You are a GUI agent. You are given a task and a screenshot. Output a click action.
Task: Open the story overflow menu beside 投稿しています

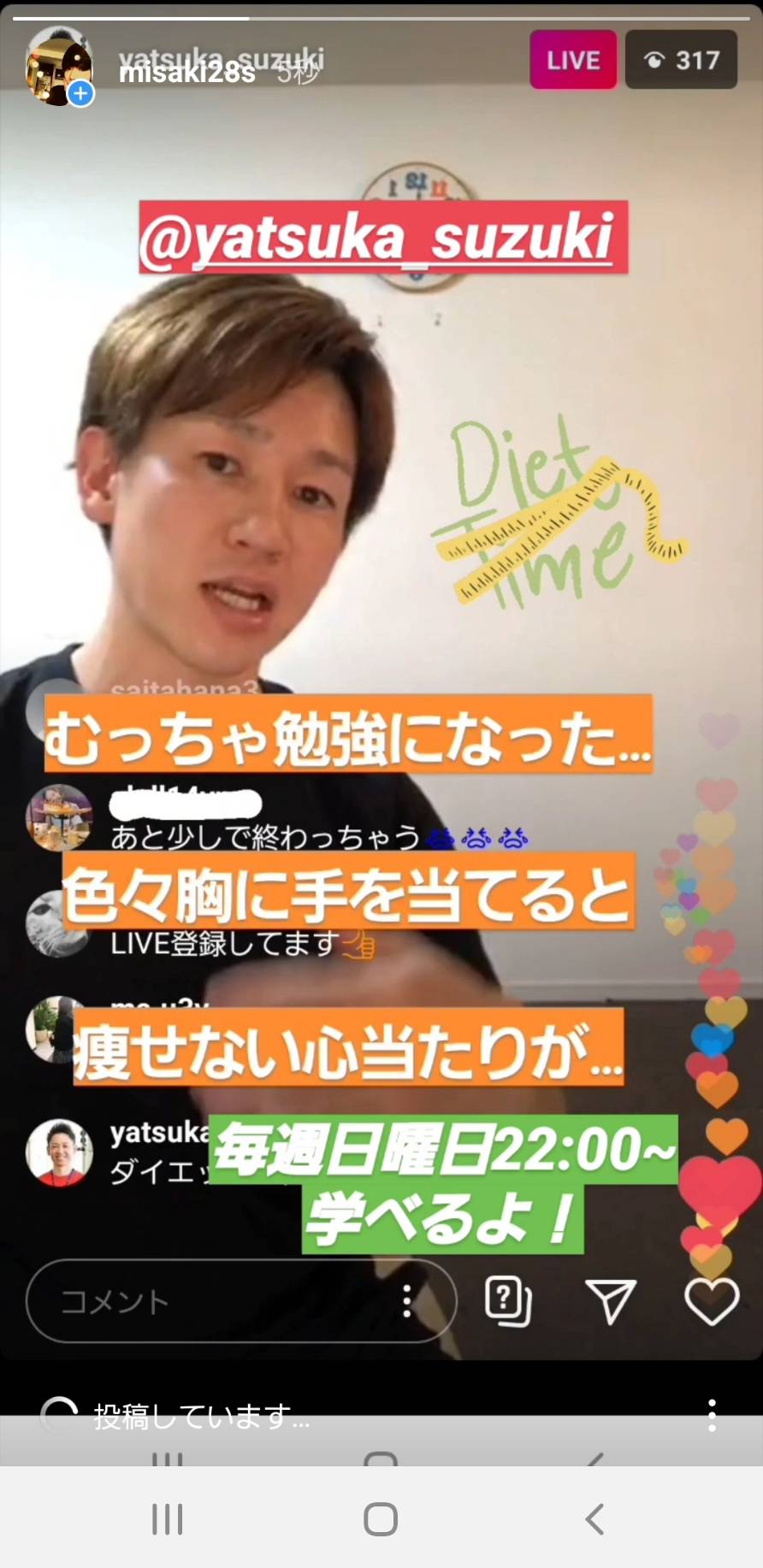click(x=712, y=1416)
